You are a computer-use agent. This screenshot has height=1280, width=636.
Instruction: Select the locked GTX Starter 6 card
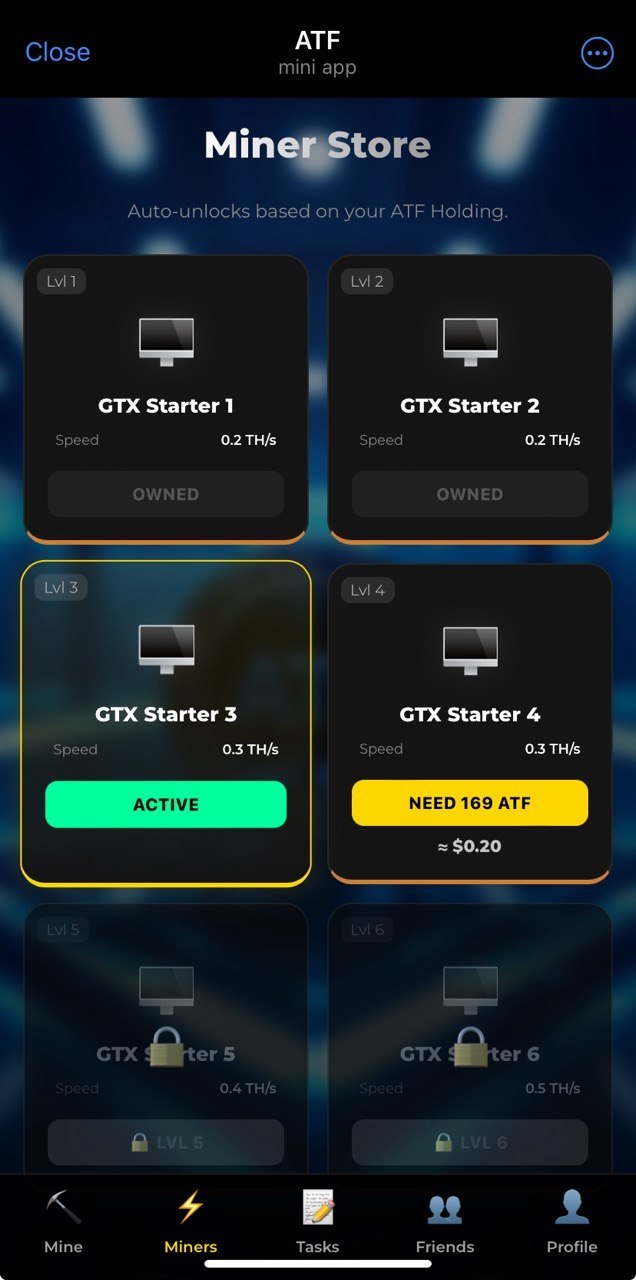coord(469,1040)
